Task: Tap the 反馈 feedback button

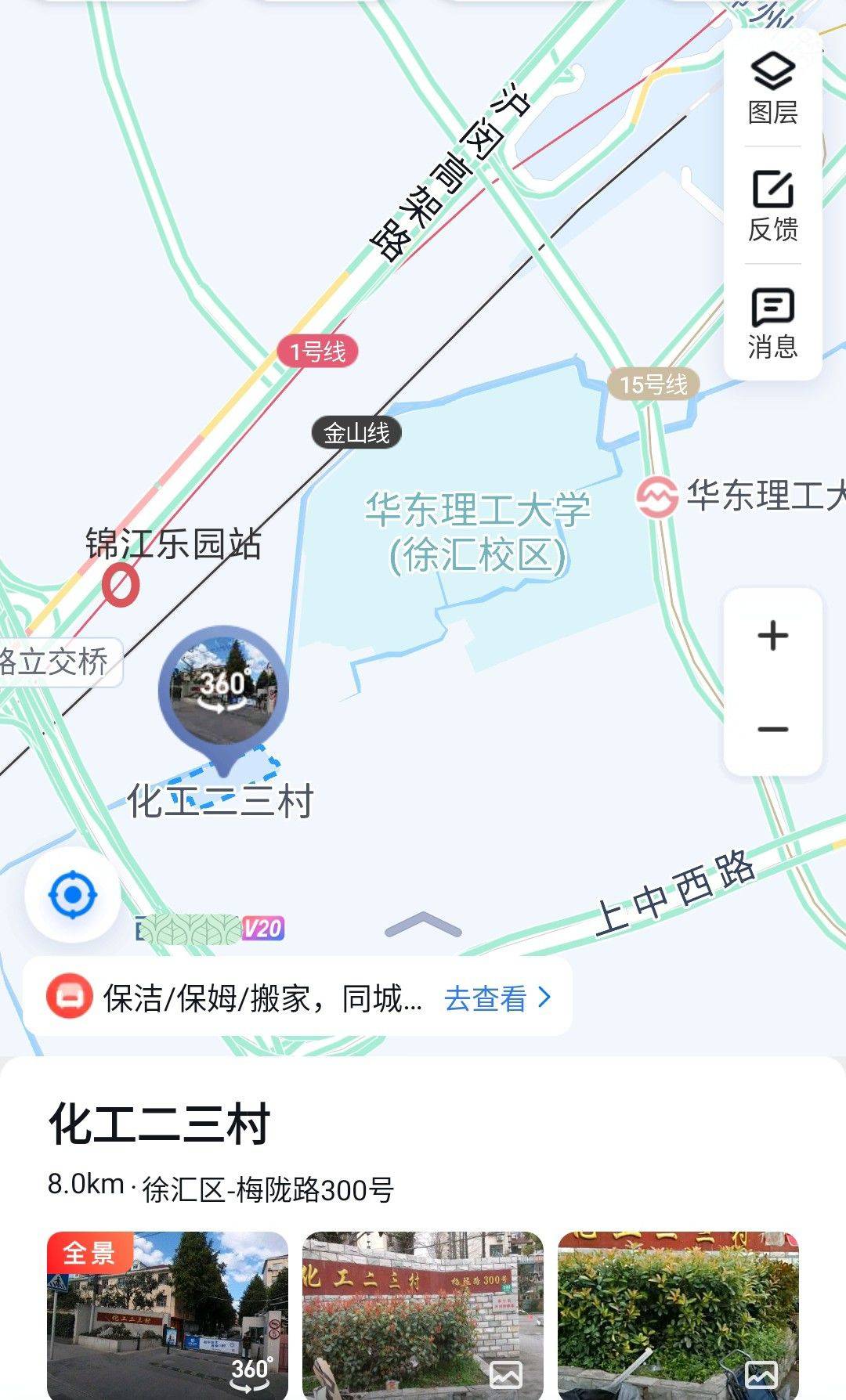Action: tap(772, 206)
